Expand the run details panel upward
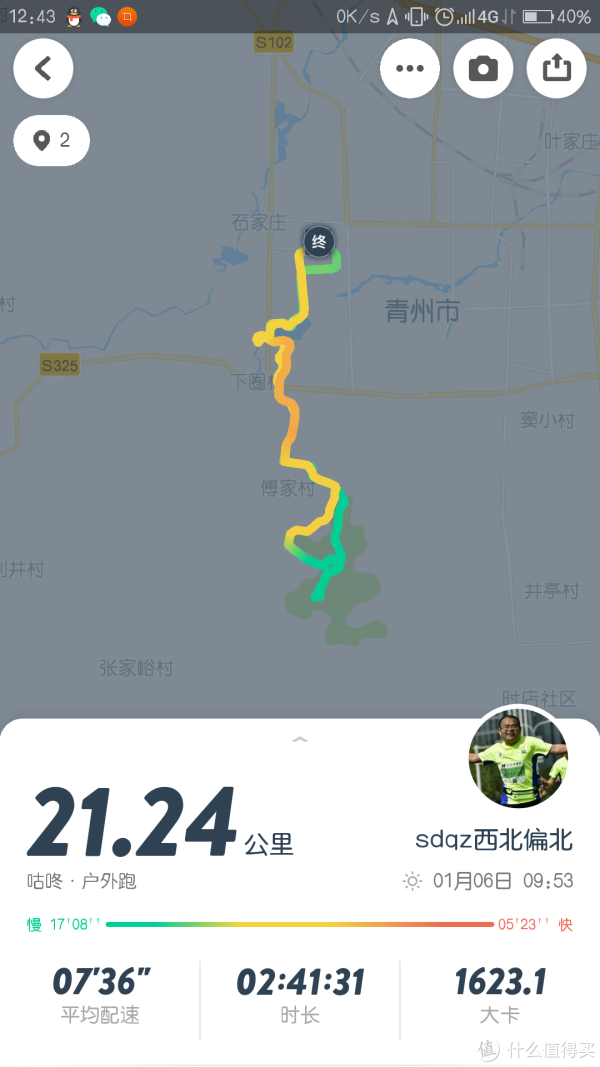 299,739
